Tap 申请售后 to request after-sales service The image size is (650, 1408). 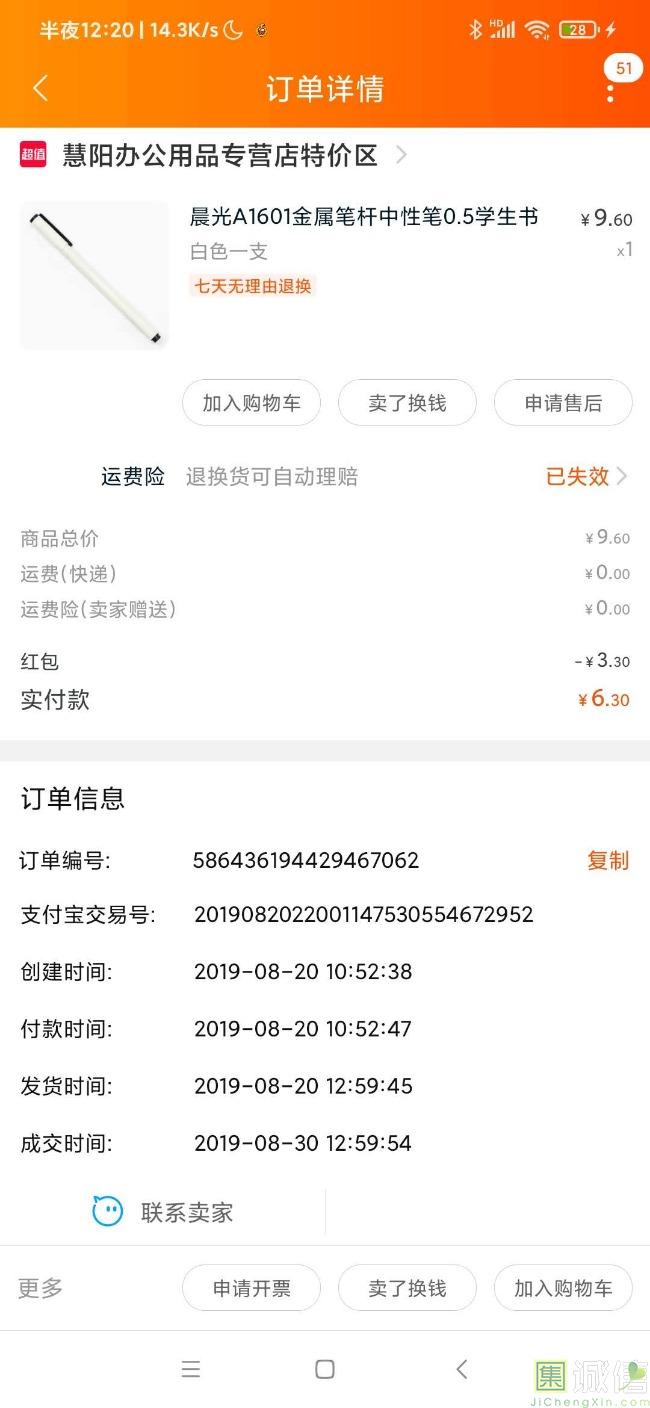tap(563, 403)
